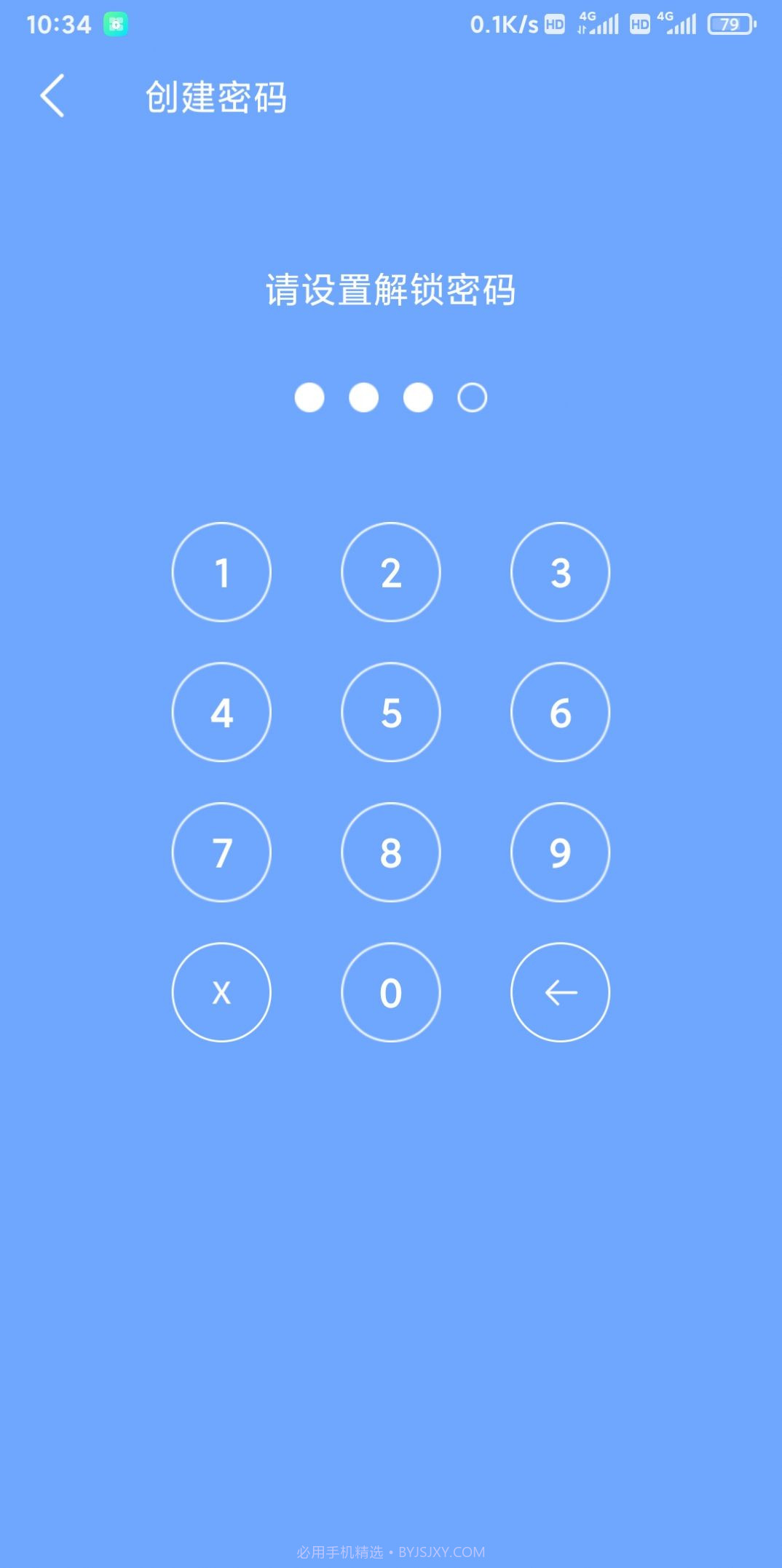Tap the X key to cancel input

pyautogui.click(x=221, y=992)
